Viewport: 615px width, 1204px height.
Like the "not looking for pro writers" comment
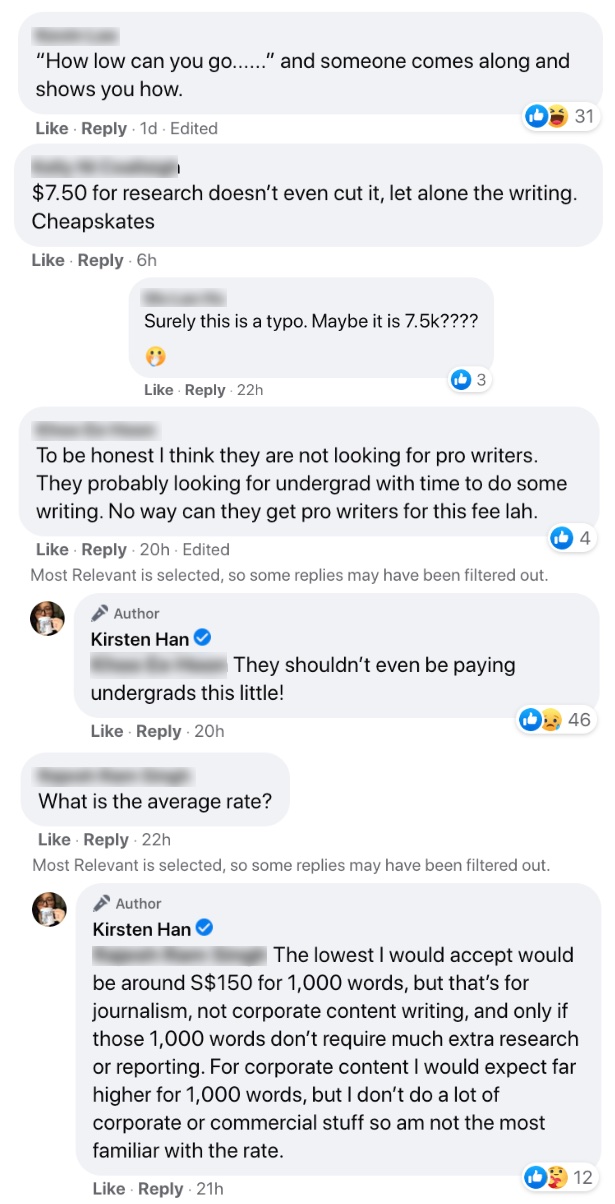[x=52, y=550]
